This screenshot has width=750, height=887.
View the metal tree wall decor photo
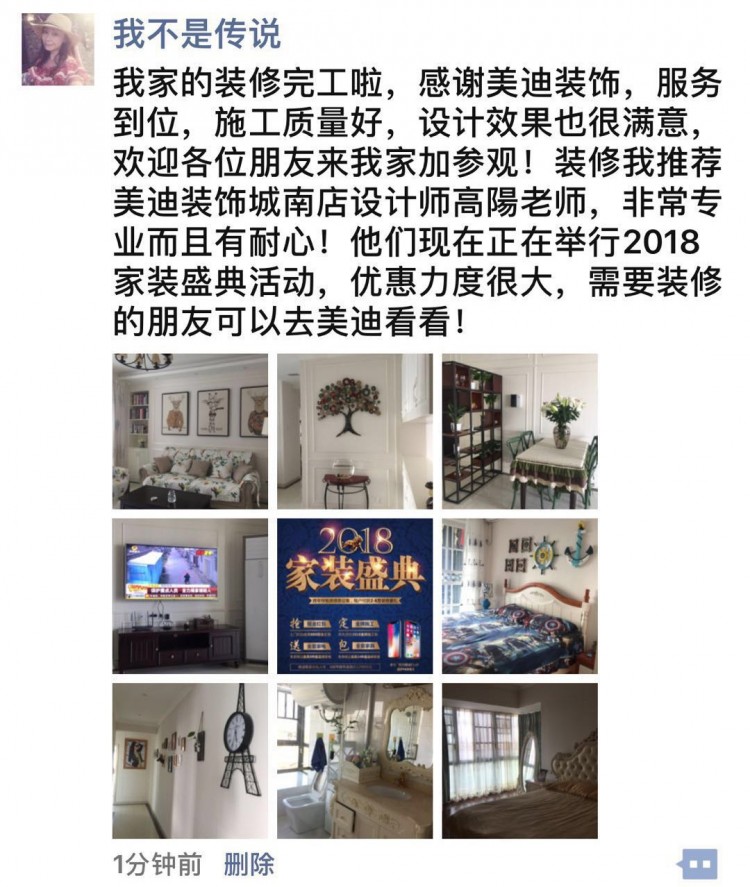point(354,430)
